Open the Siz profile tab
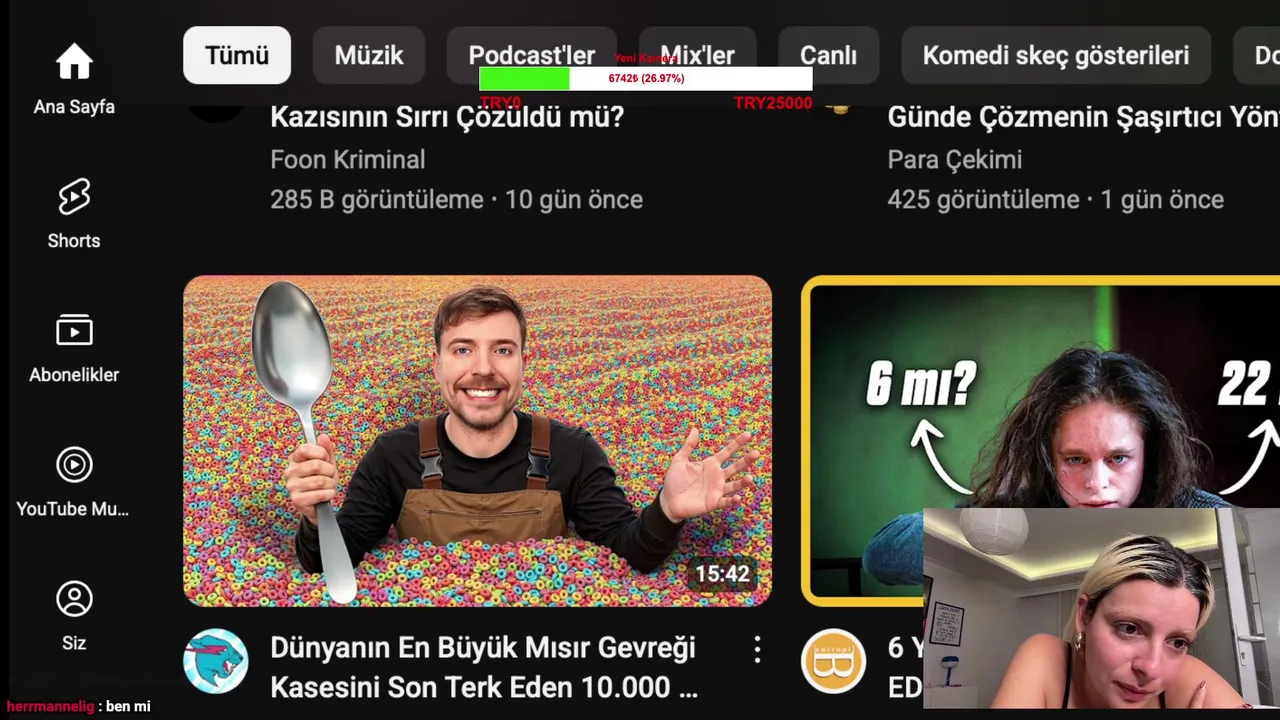Screen dimensions: 1280x720 [74, 614]
